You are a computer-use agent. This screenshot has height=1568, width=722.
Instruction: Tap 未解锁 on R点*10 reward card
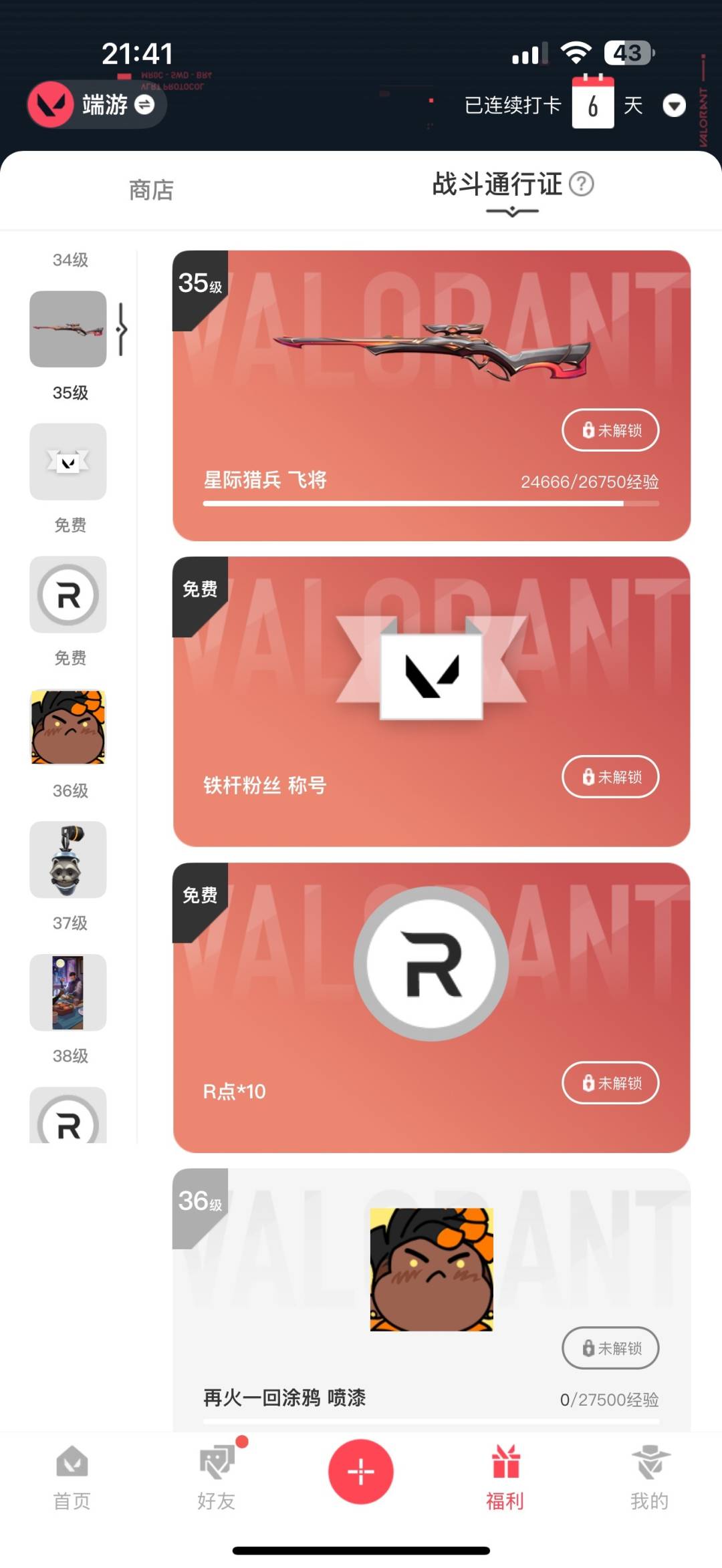[x=610, y=1082]
